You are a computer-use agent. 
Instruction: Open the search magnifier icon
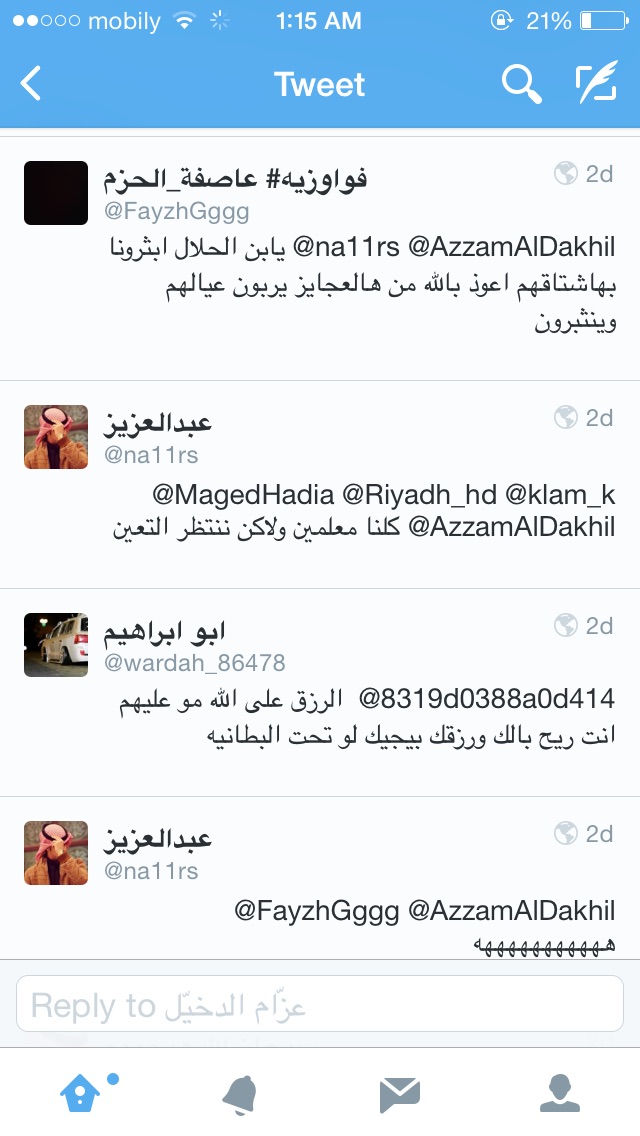click(x=521, y=84)
